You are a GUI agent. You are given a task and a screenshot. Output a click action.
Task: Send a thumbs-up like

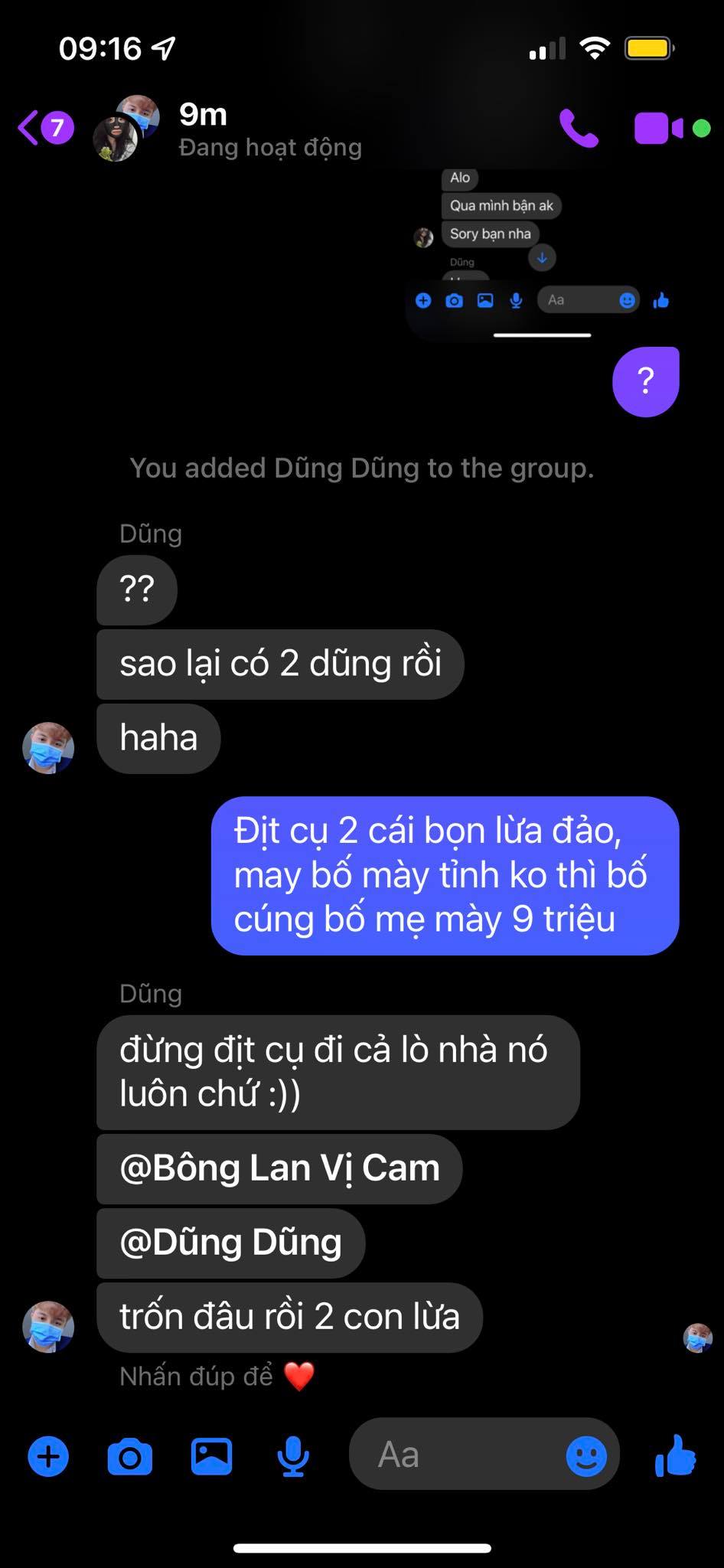[x=676, y=1455]
